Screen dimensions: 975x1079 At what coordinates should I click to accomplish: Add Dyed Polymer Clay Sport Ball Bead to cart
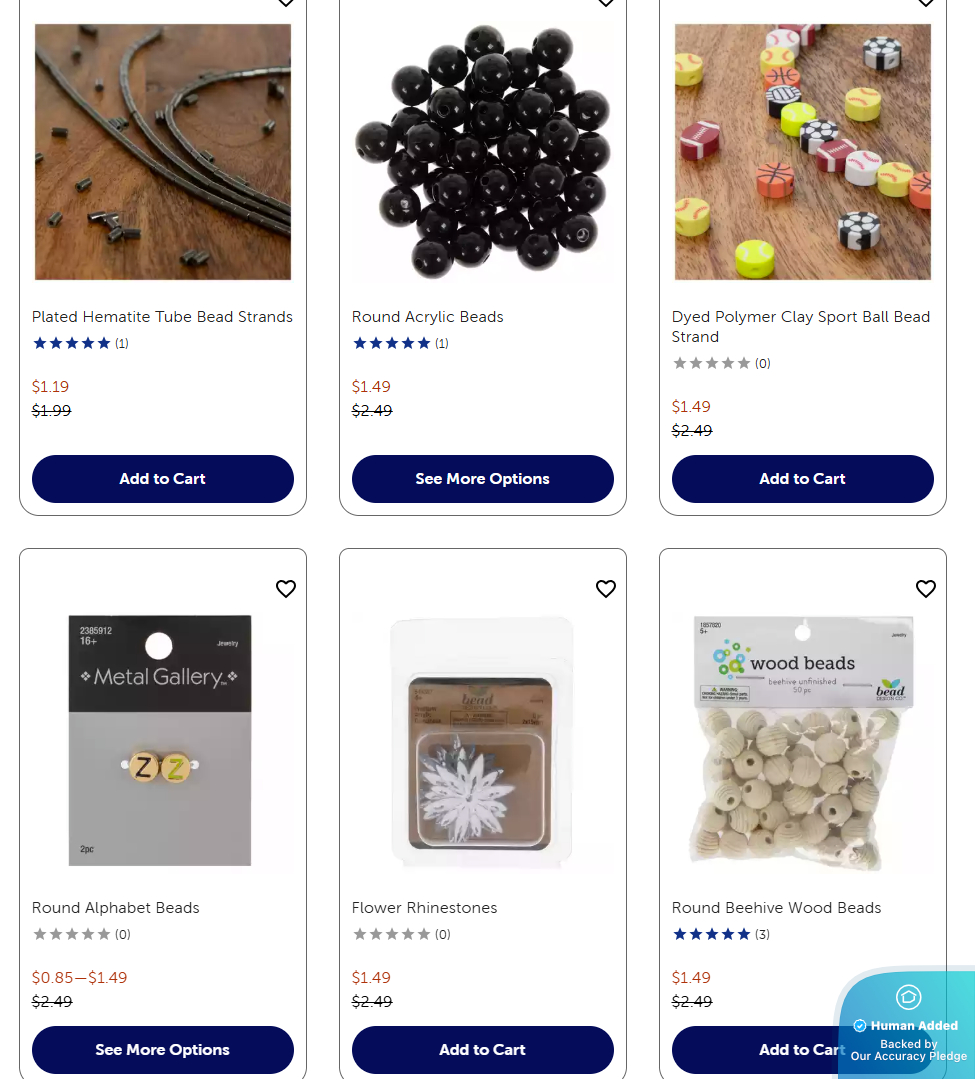[802, 478]
